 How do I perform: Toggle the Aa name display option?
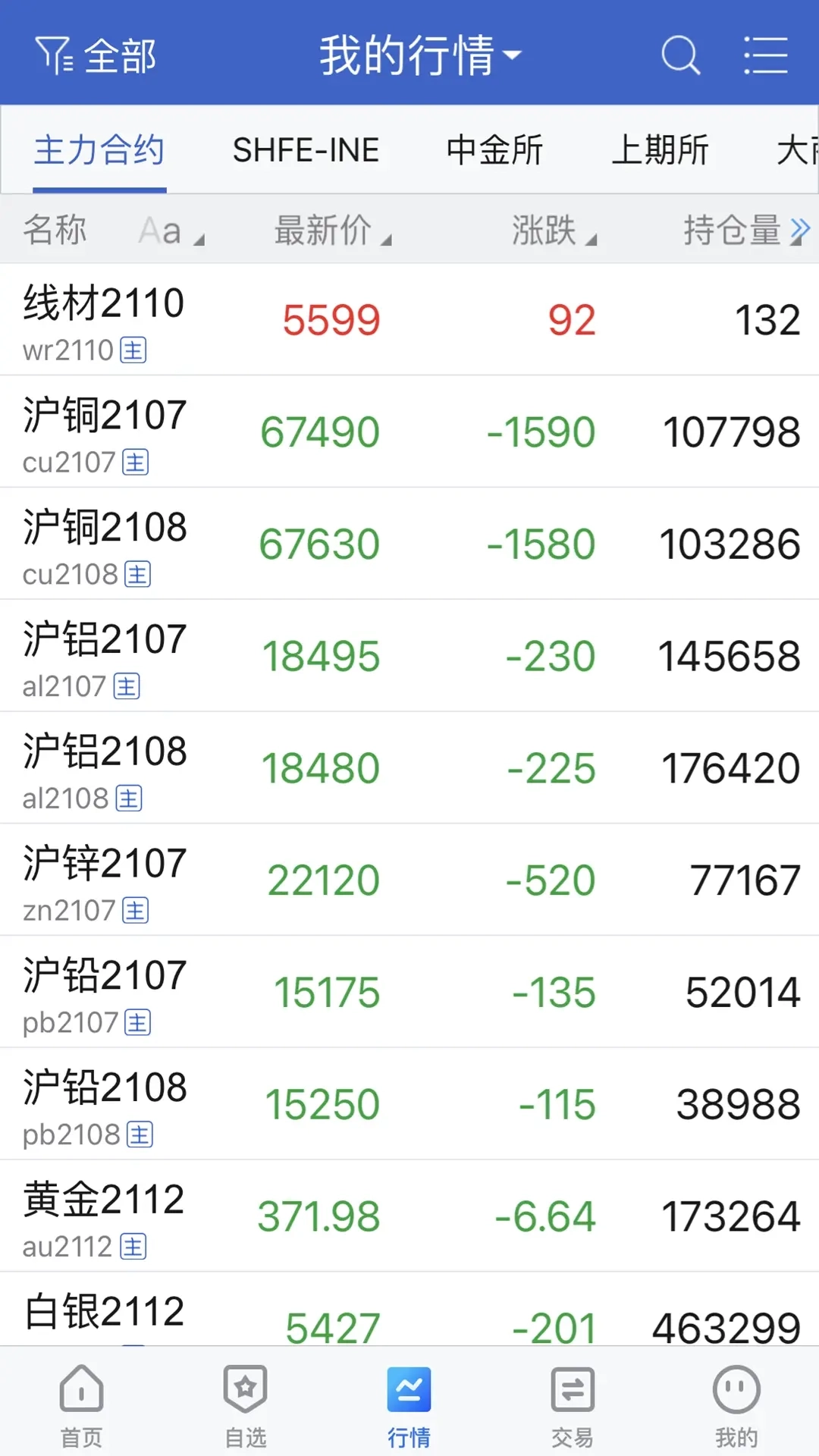coord(170,231)
